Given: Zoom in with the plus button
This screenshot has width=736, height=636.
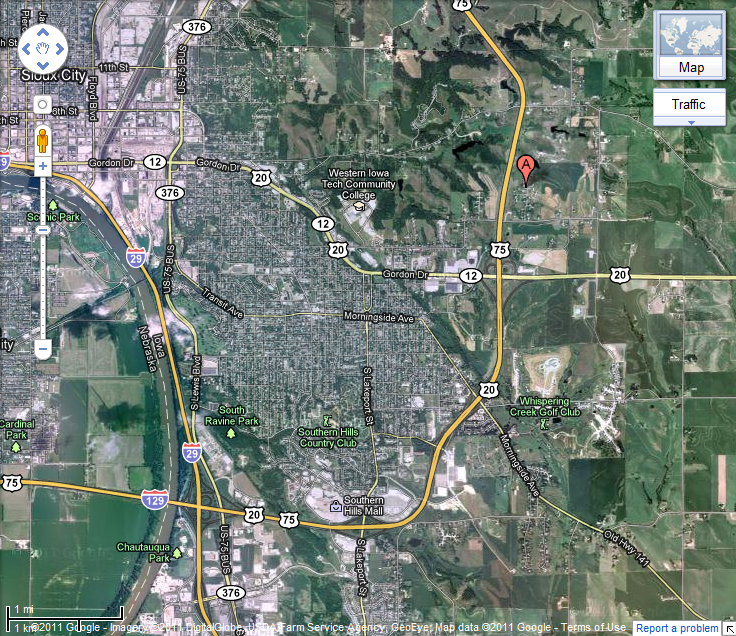Looking at the screenshot, I should pyautogui.click(x=43, y=166).
